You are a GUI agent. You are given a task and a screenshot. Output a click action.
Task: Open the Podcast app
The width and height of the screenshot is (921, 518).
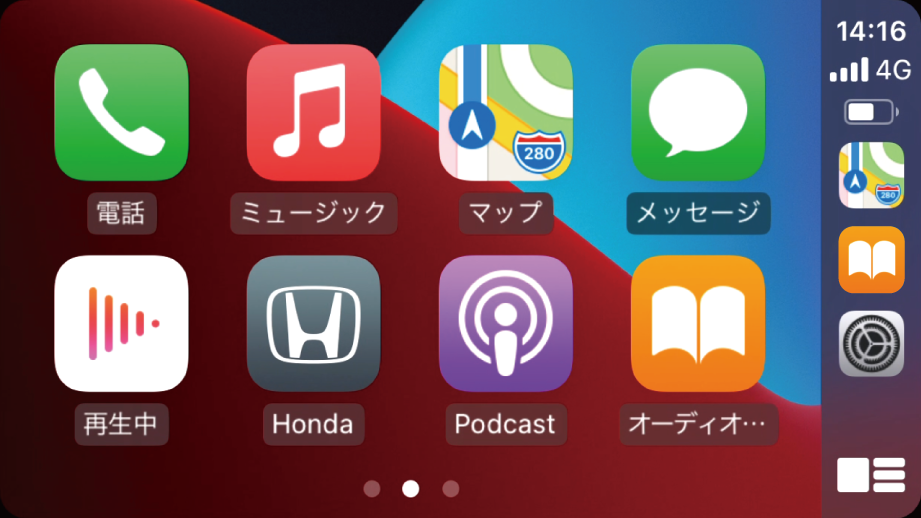click(x=505, y=323)
